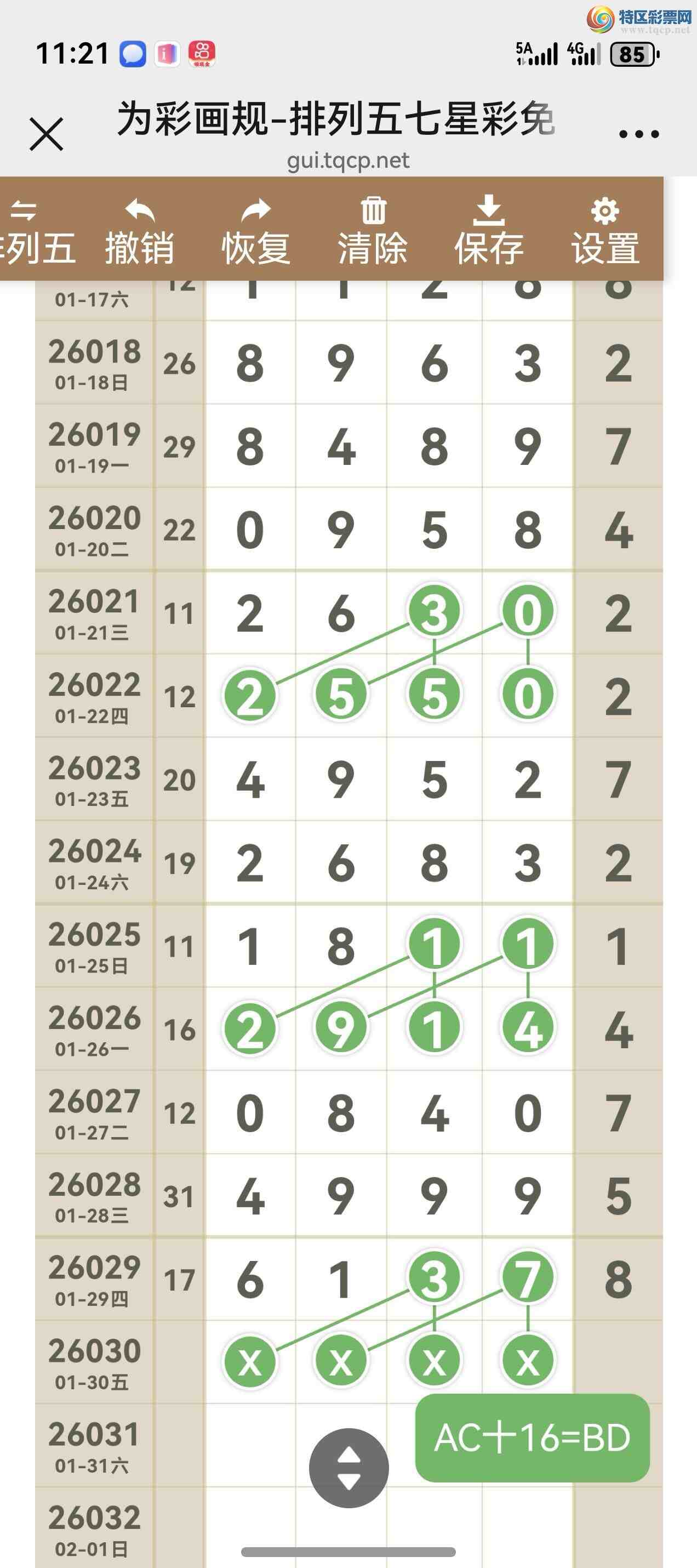This screenshot has width=697, height=1568.
Task: Save the chart with 保存
Action: click(489, 231)
